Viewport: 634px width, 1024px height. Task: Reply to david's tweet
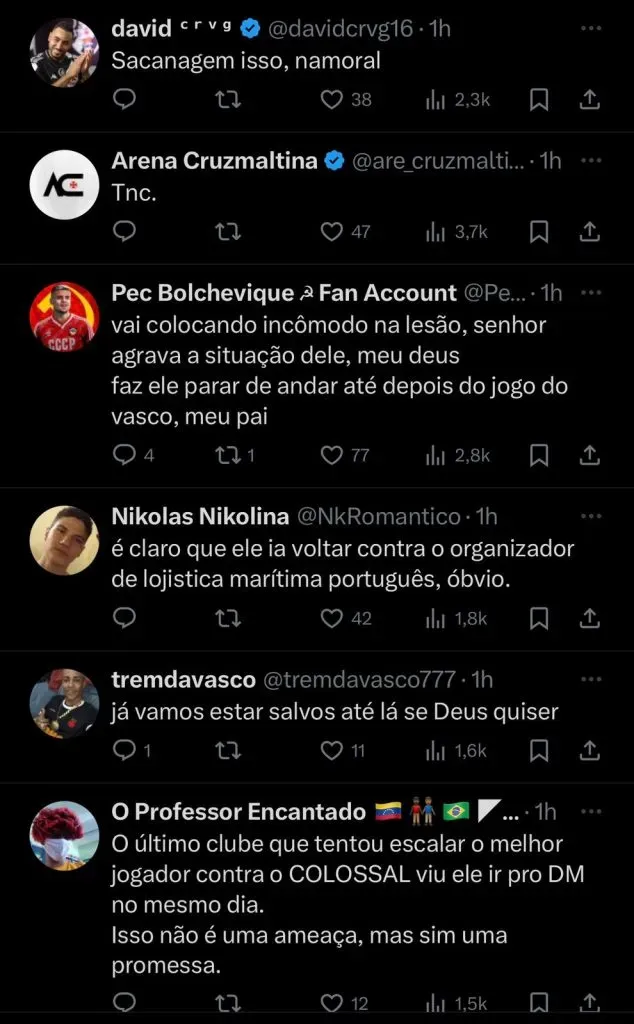point(124,99)
